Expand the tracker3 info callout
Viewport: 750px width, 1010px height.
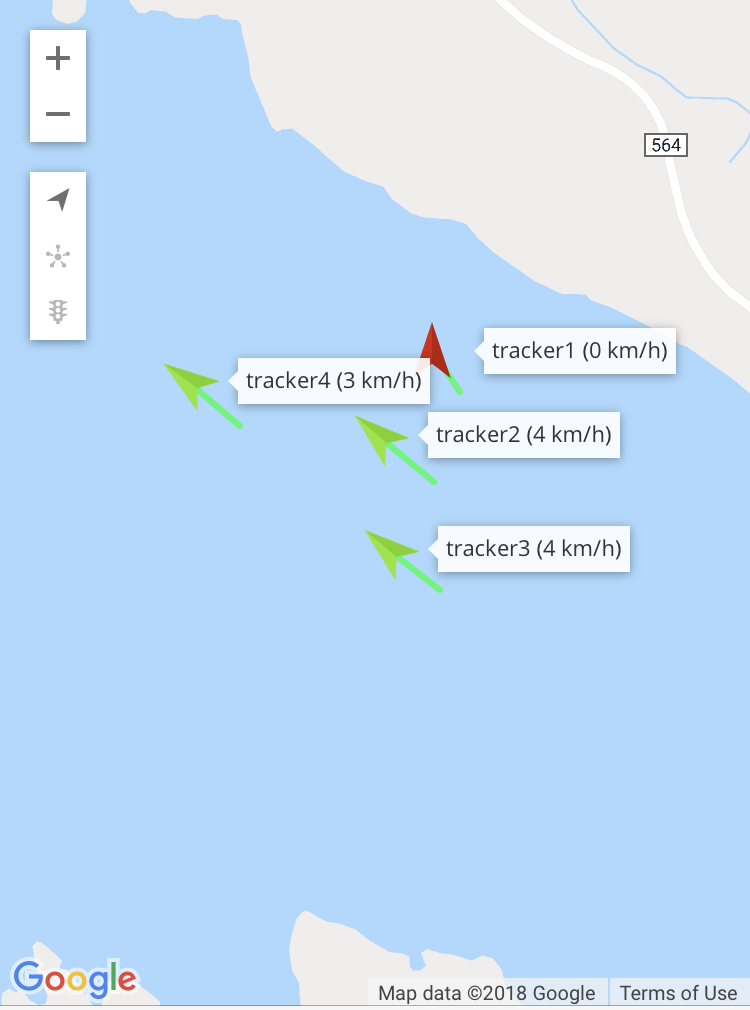point(533,549)
